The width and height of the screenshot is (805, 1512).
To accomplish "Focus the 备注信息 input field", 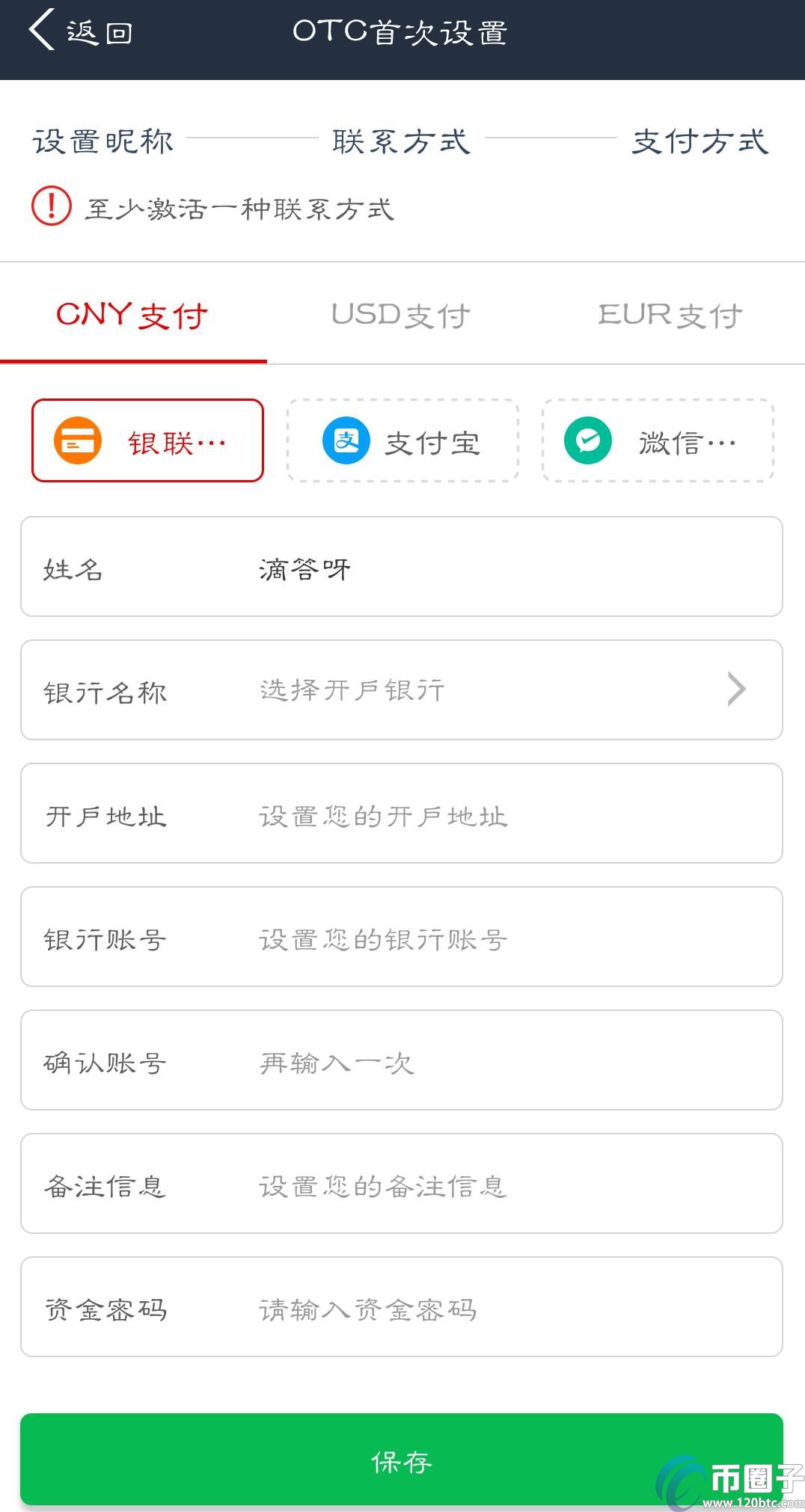I will (402, 1184).
